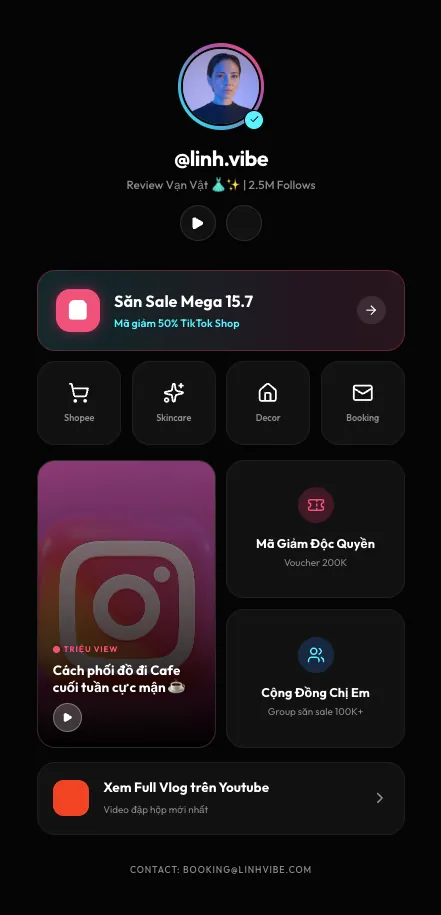Open the Săn Sale Mega 15.7 banner
The image size is (441, 915).
pos(220,310)
